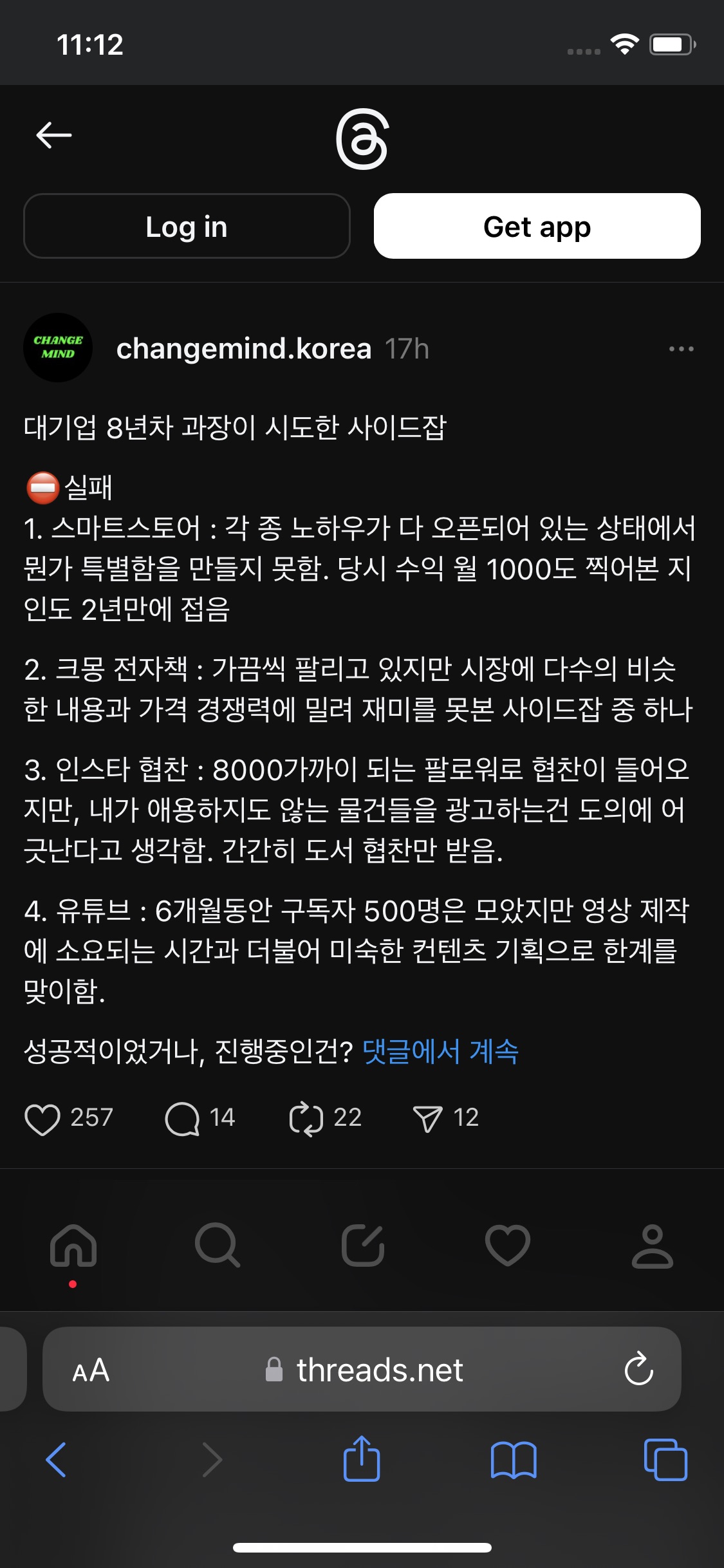724x1568 pixels.
Task: Open Safari's AA reader options
Action: pos(91,1370)
